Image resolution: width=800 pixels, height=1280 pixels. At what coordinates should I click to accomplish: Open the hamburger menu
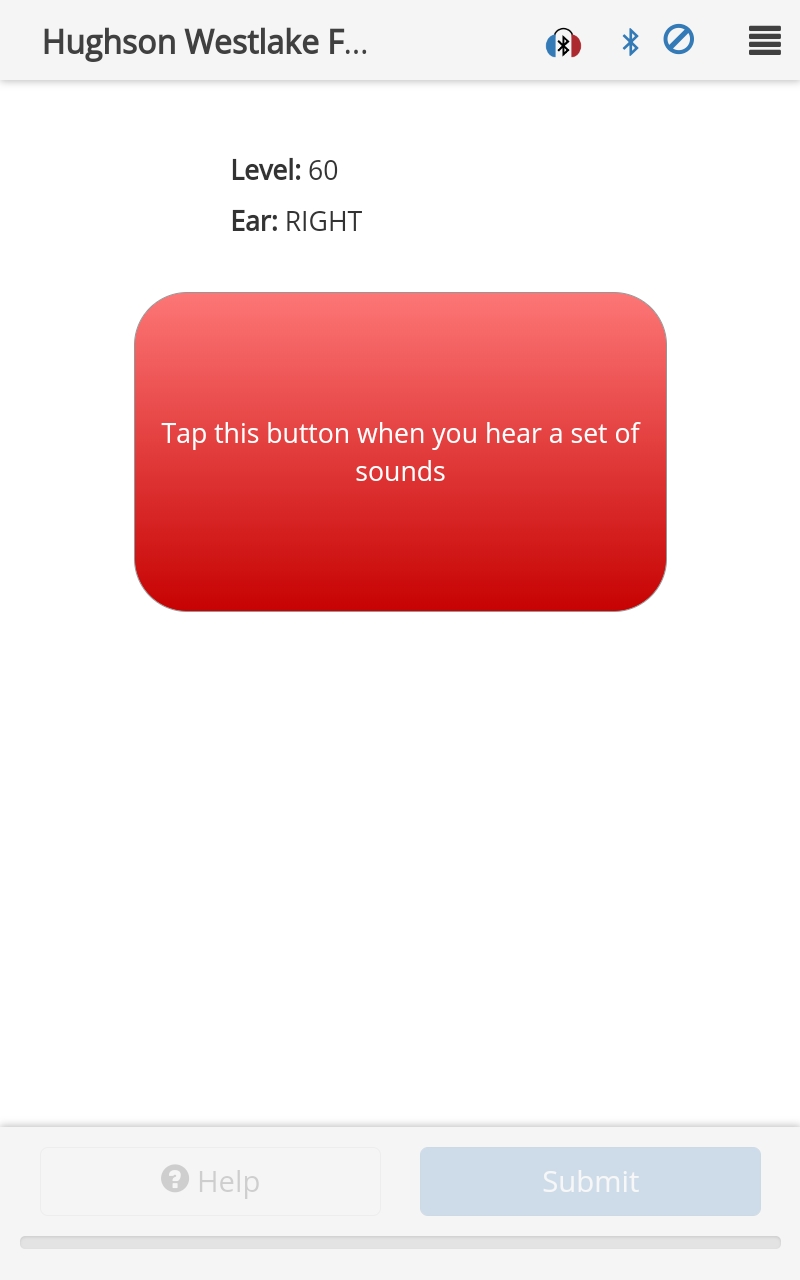[x=764, y=41]
